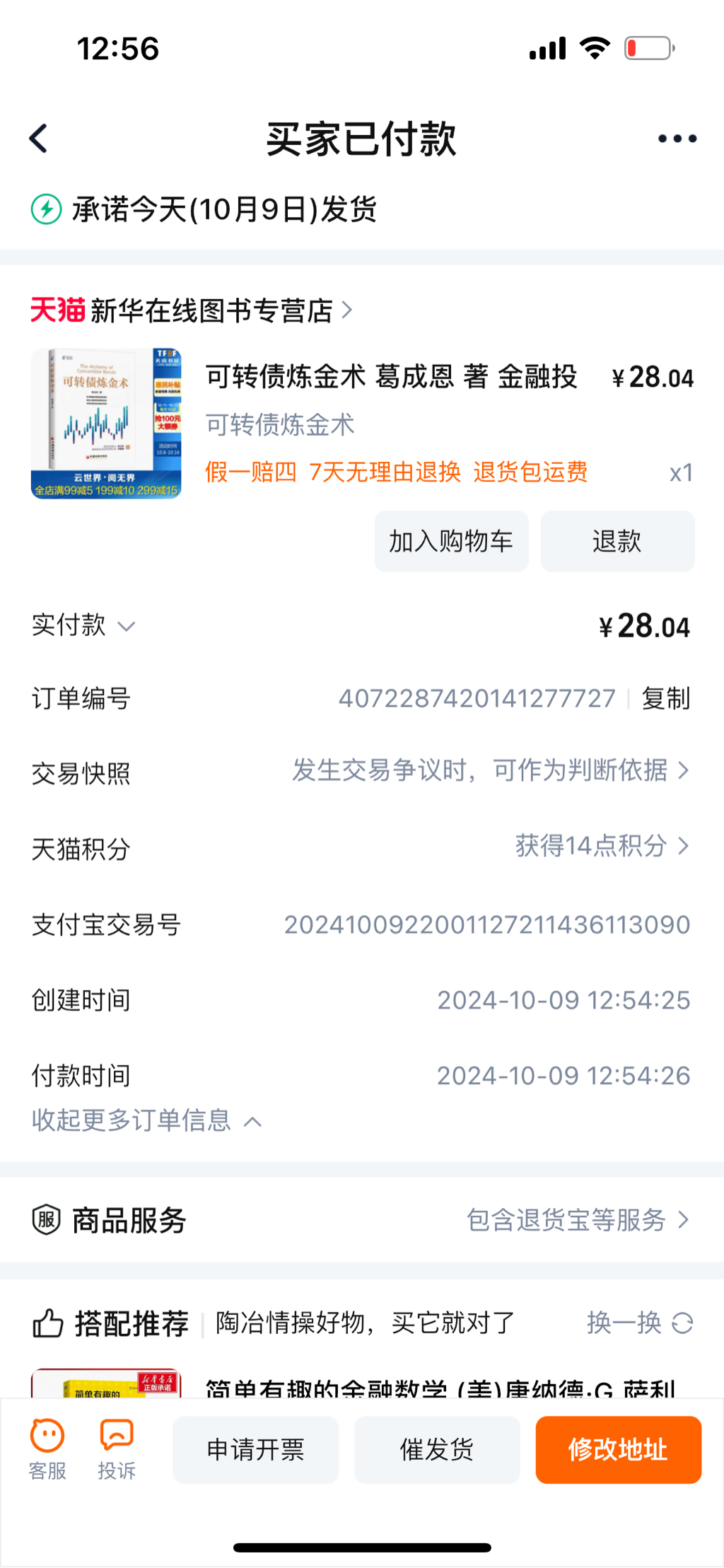Go back from the order details page
This screenshot has width=724, height=1568.
coord(39,139)
